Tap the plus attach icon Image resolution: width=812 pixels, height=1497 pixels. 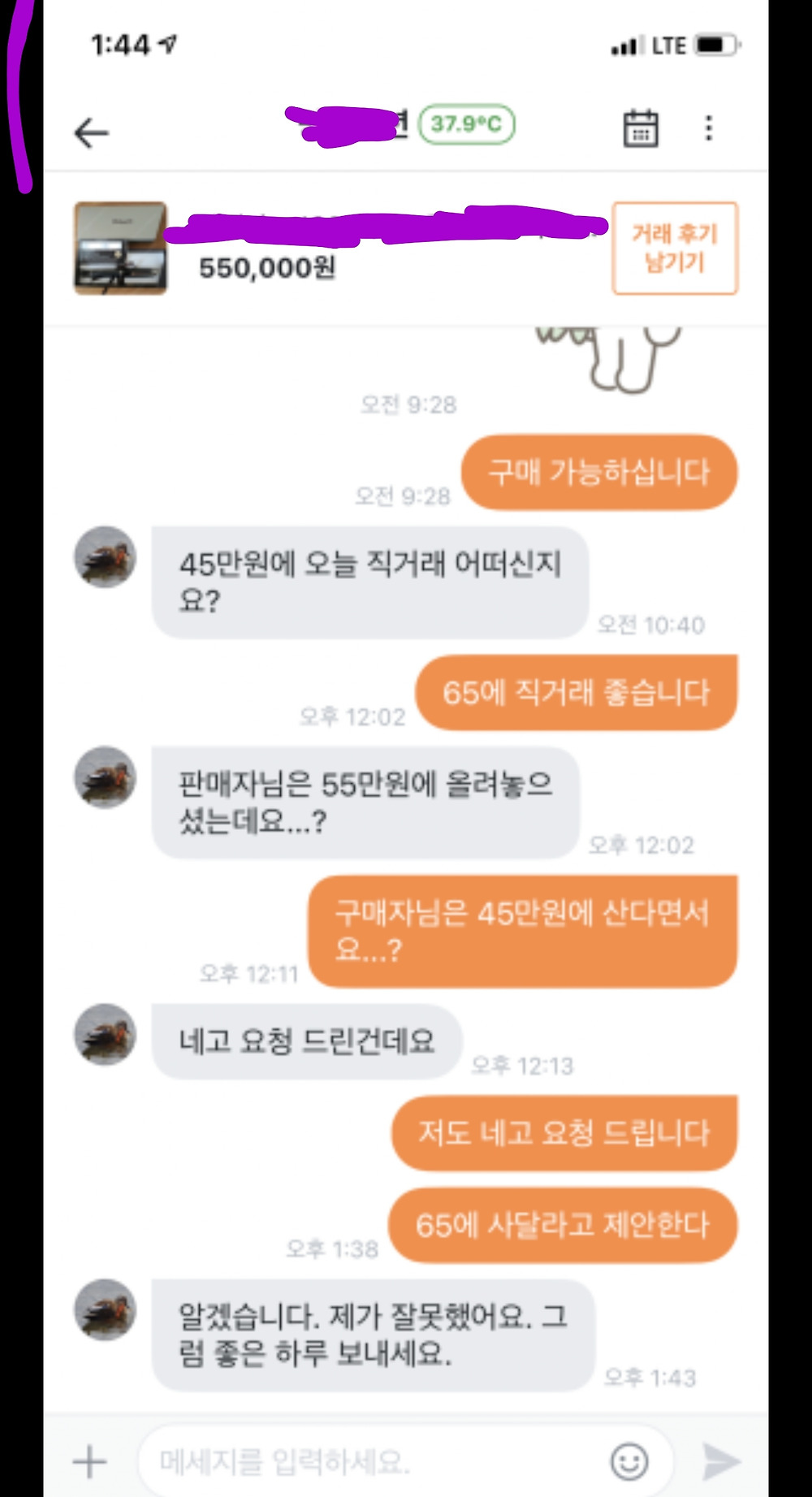[x=89, y=1461]
